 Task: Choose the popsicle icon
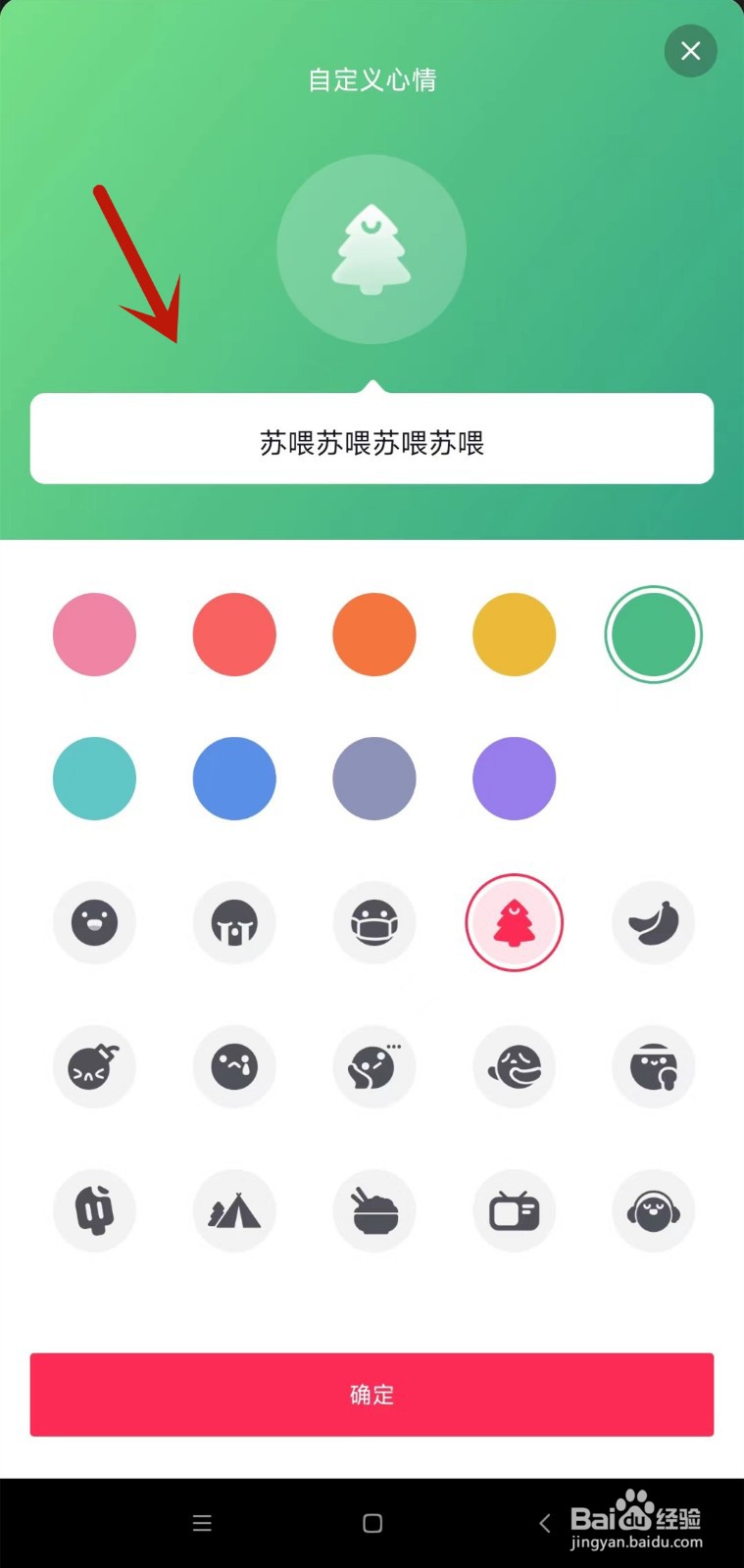94,1211
